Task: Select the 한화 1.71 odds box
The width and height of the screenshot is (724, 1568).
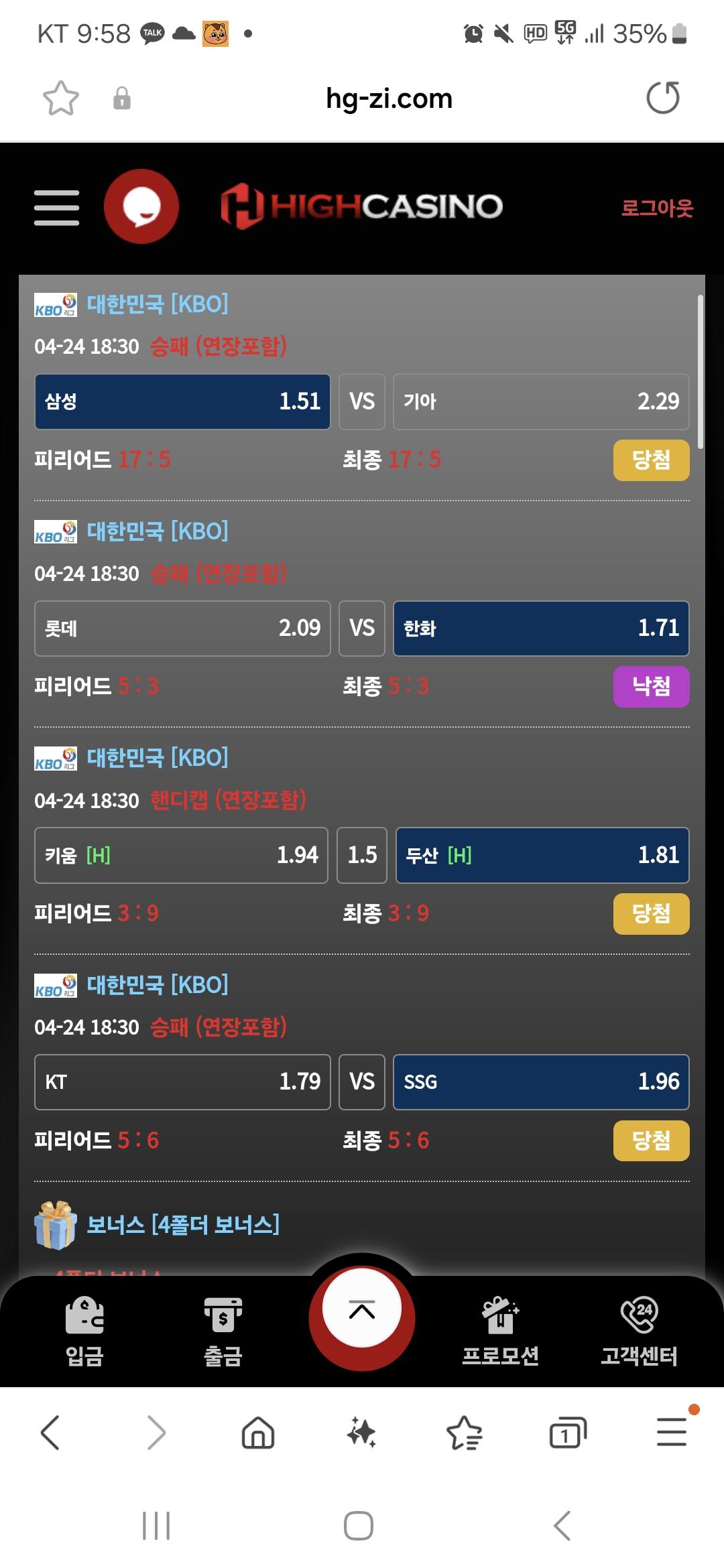Action: click(541, 629)
